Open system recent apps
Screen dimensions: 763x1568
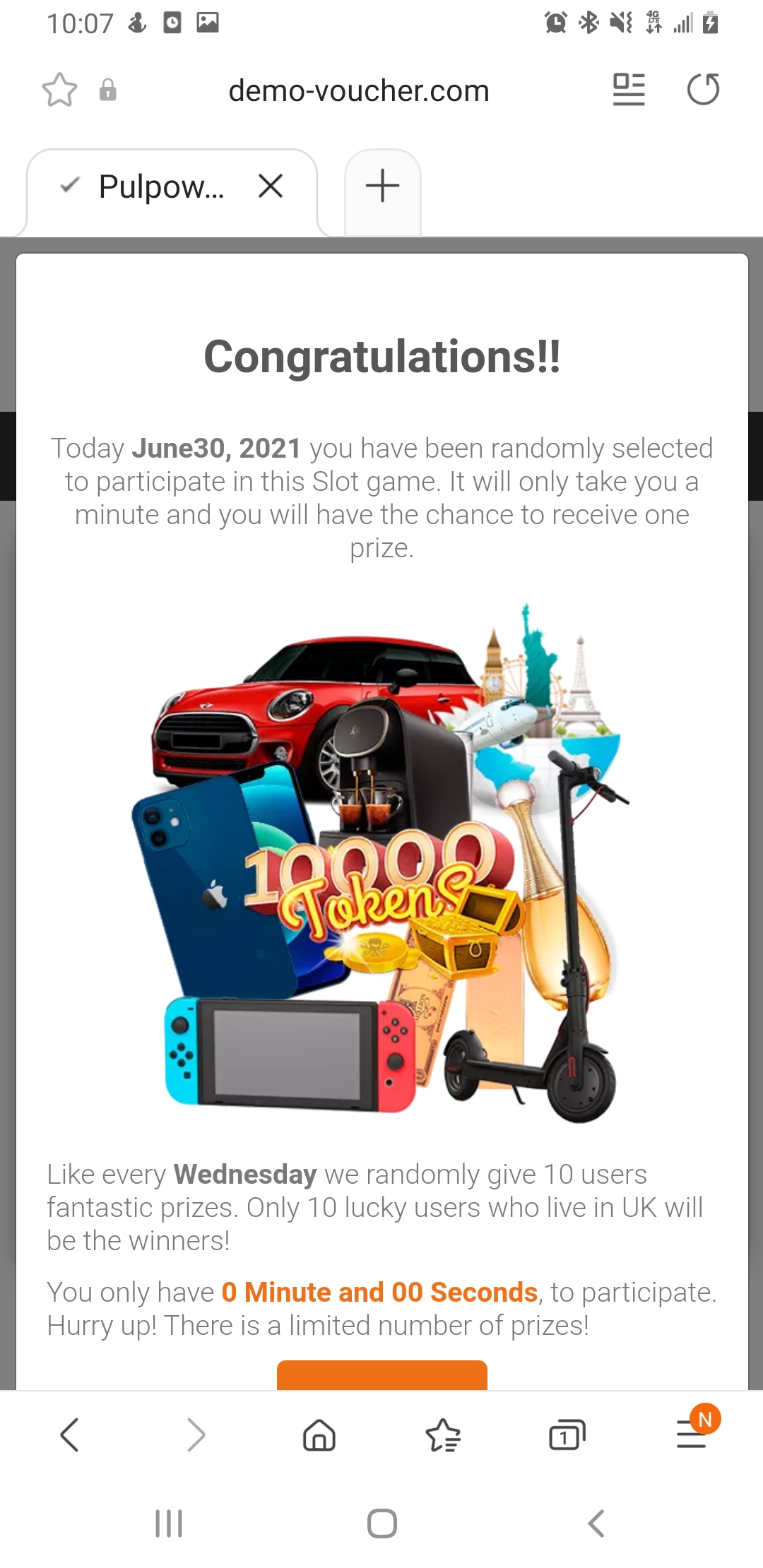pos(169,1524)
